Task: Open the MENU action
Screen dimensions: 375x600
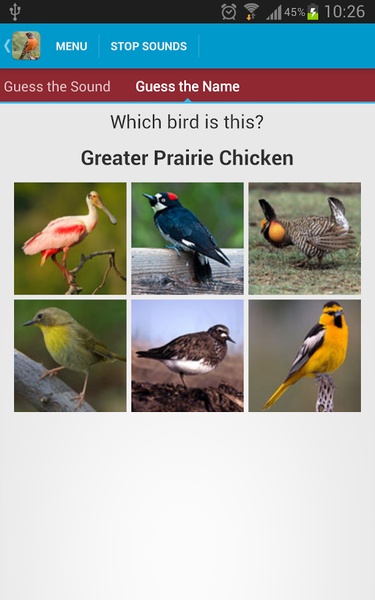Action: [x=72, y=46]
